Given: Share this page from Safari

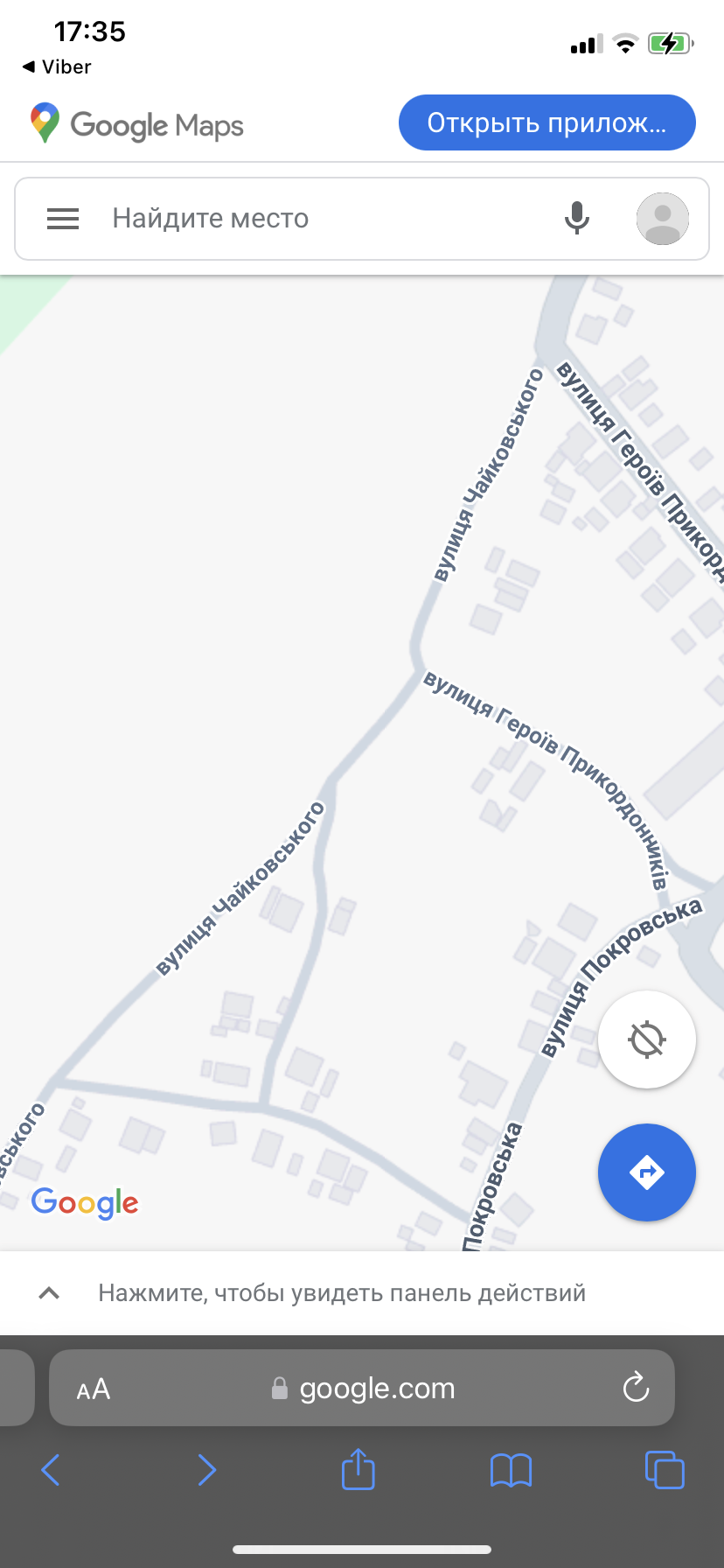Looking at the screenshot, I should (x=358, y=1469).
